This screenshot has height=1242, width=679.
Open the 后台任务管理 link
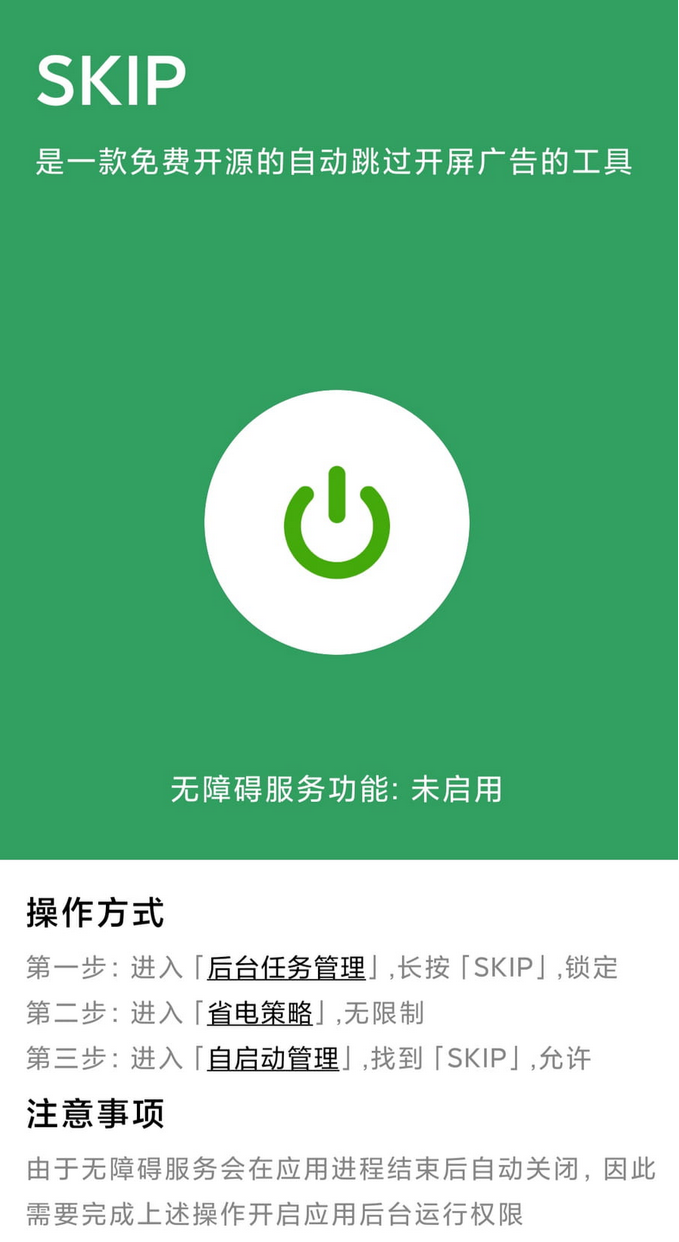[286, 968]
